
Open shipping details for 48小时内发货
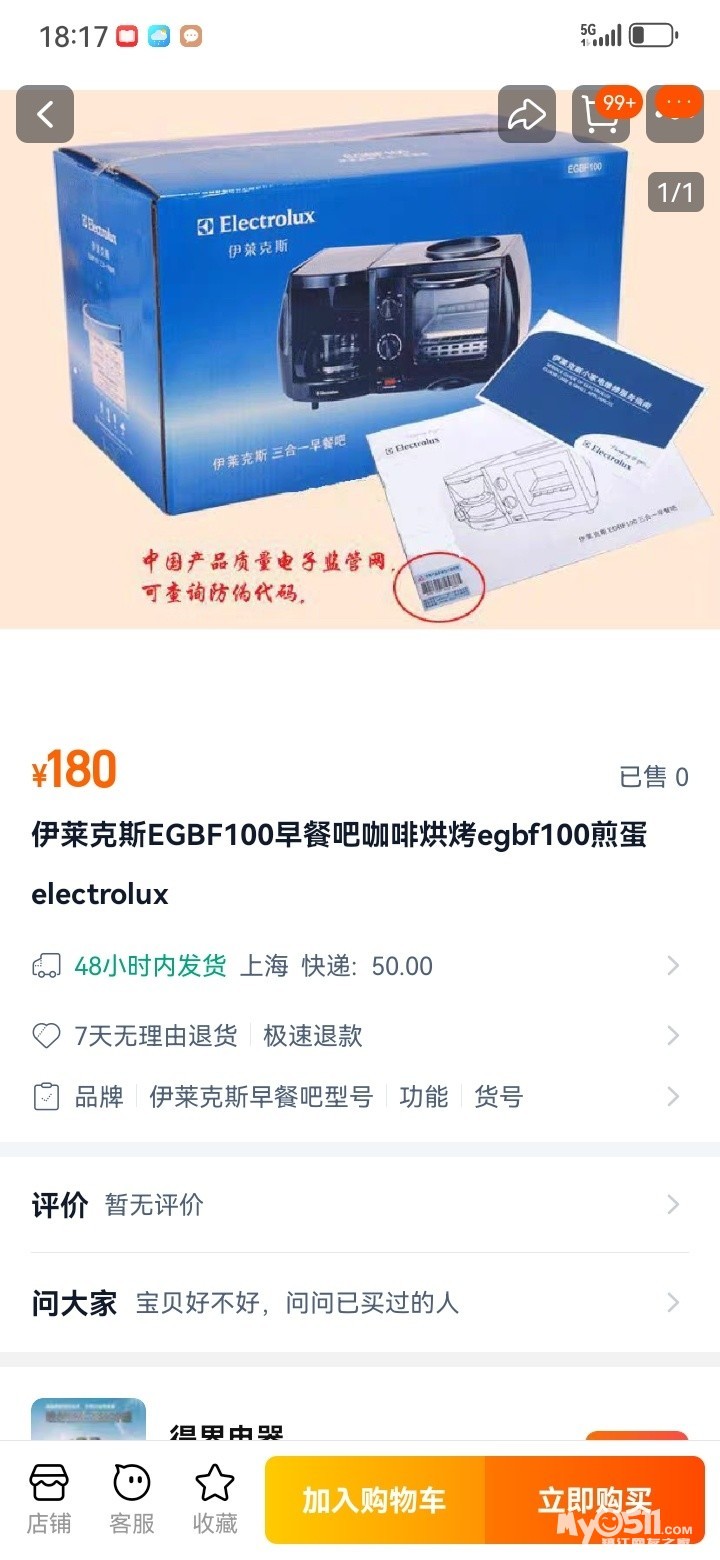coord(360,966)
